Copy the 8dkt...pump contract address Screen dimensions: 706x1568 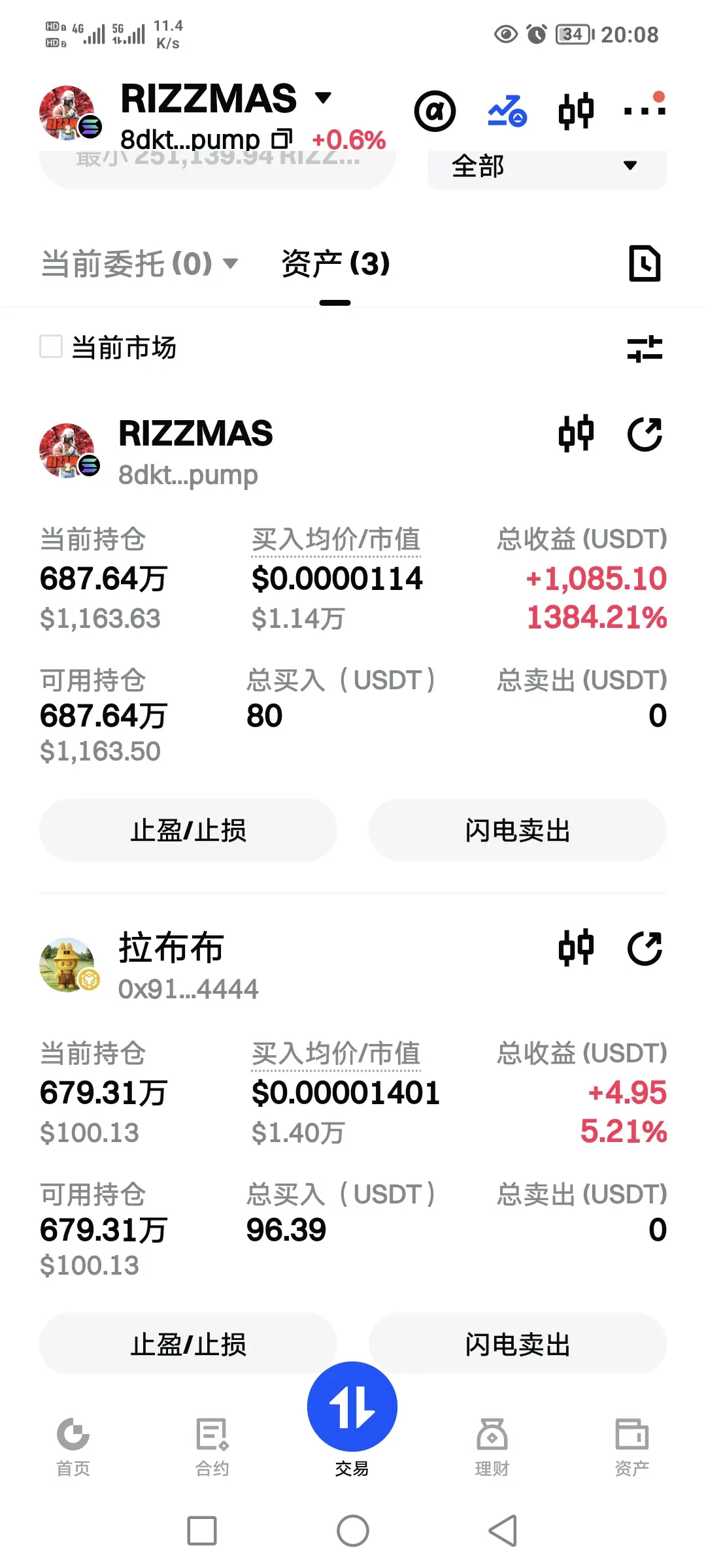(282, 139)
